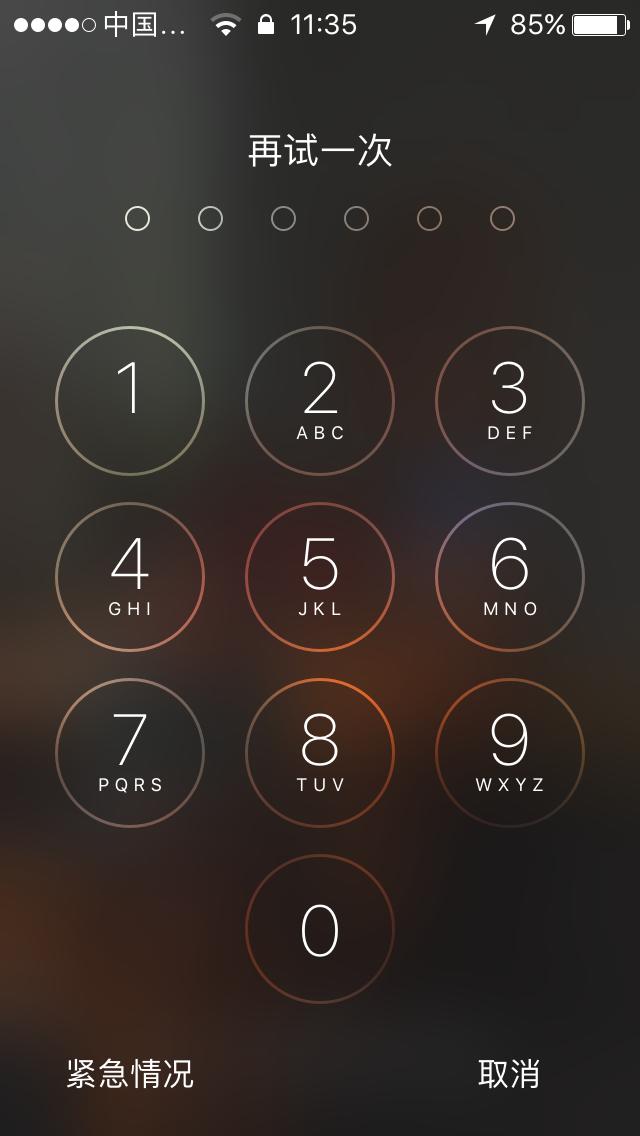Tap the 6 (MNO) key
Screen dimensions: 640x1136
(510, 577)
